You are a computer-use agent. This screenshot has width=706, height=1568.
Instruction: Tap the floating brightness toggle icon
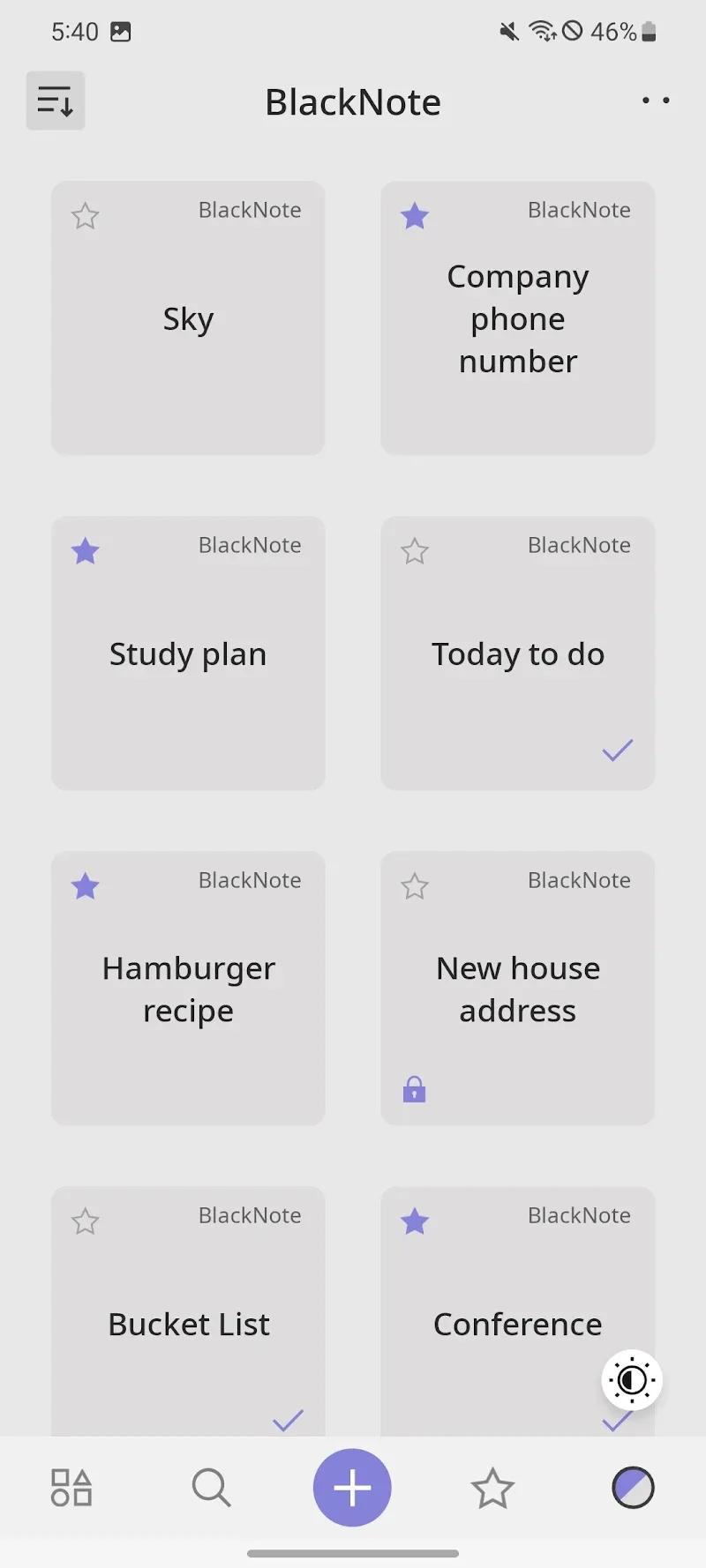point(631,1379)
